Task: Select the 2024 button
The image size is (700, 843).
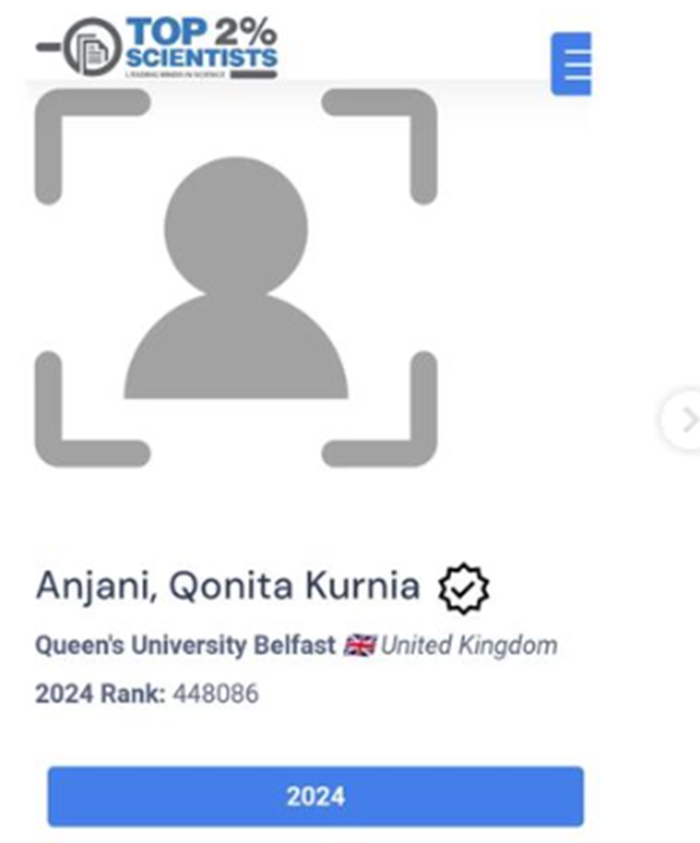Action: click(x=315, y=796)
